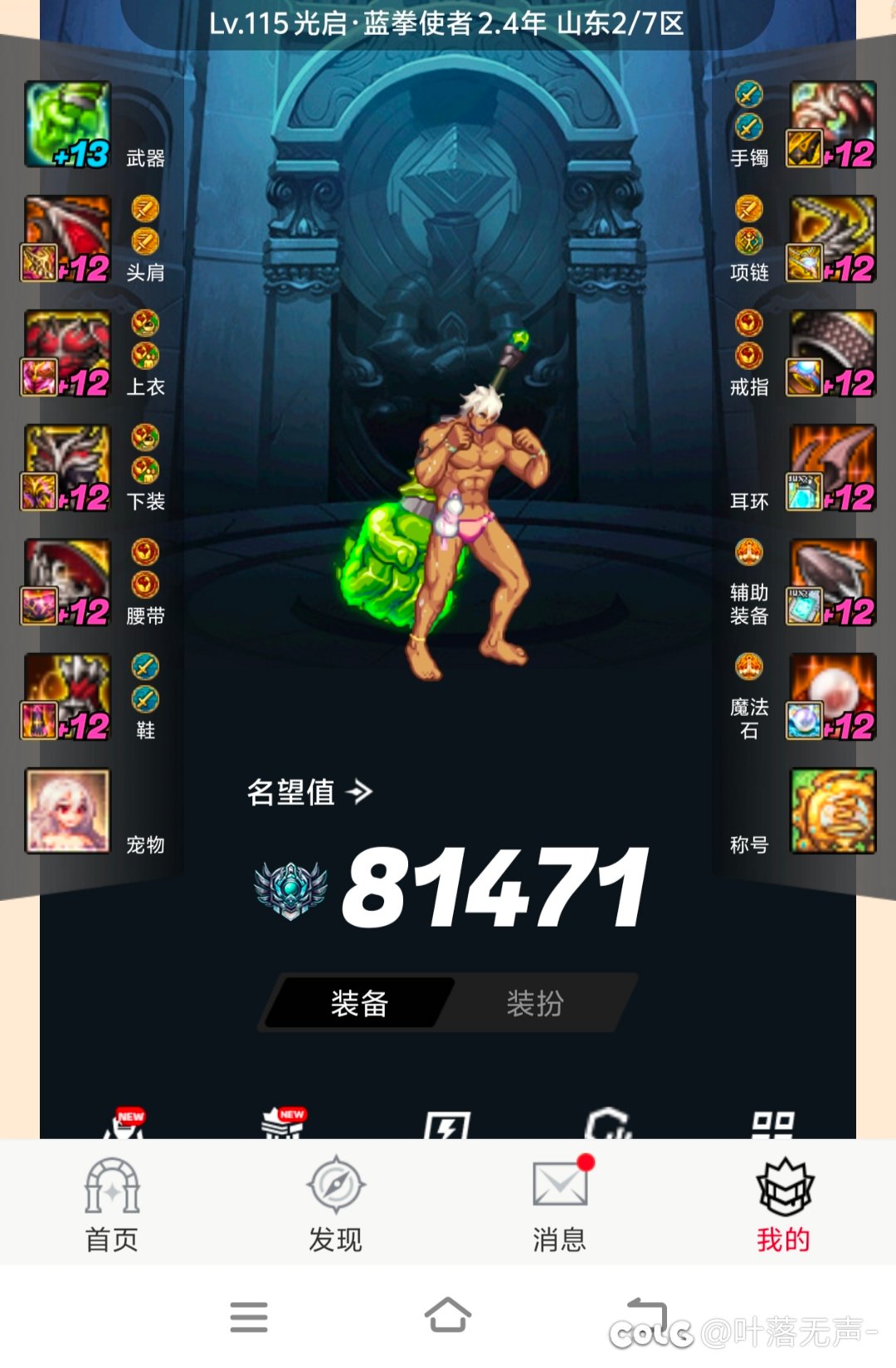Screen dimensions: 896x1368
Task: Open the 手镯 equipment item
Action: (x=832, y=124)
